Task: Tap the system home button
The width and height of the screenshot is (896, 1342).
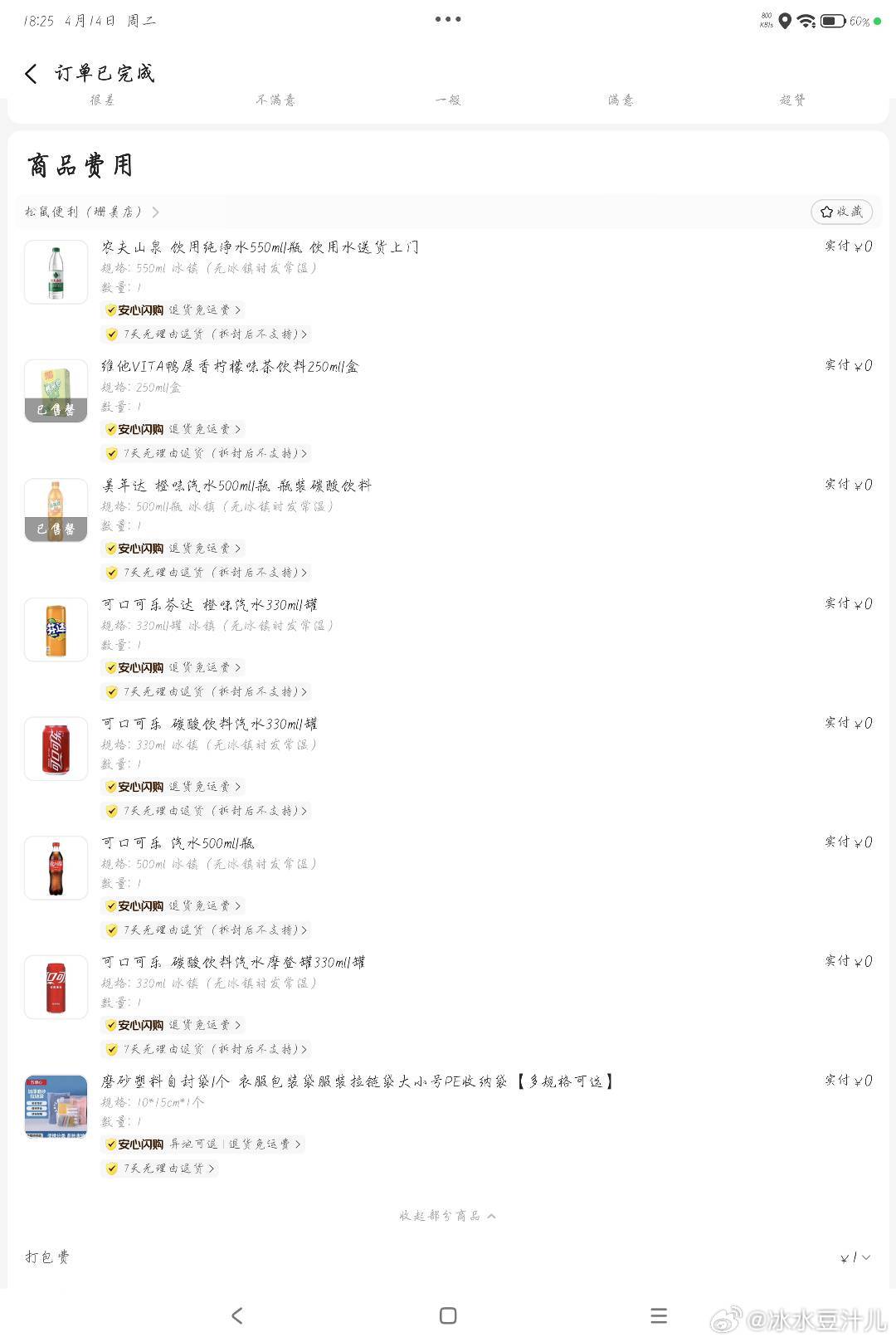Action: 448,1315
